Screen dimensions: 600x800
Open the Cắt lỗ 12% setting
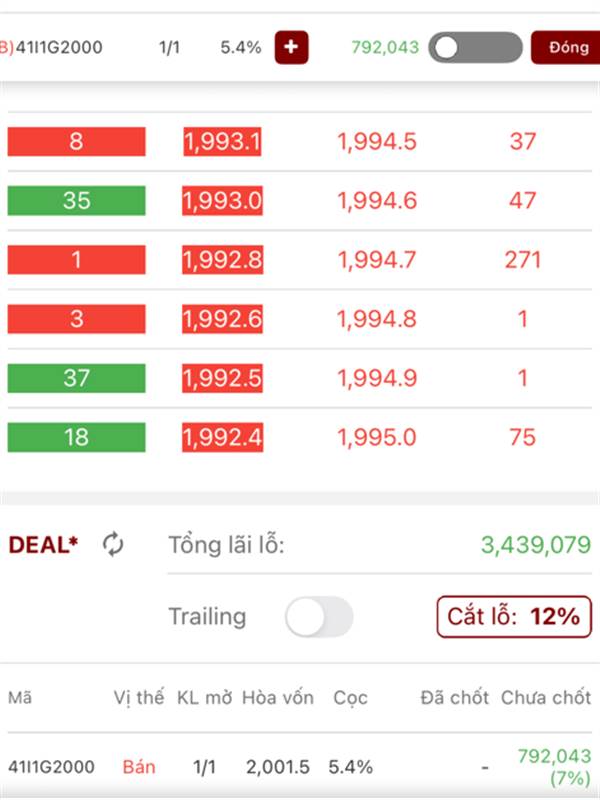tap(513, 616)
